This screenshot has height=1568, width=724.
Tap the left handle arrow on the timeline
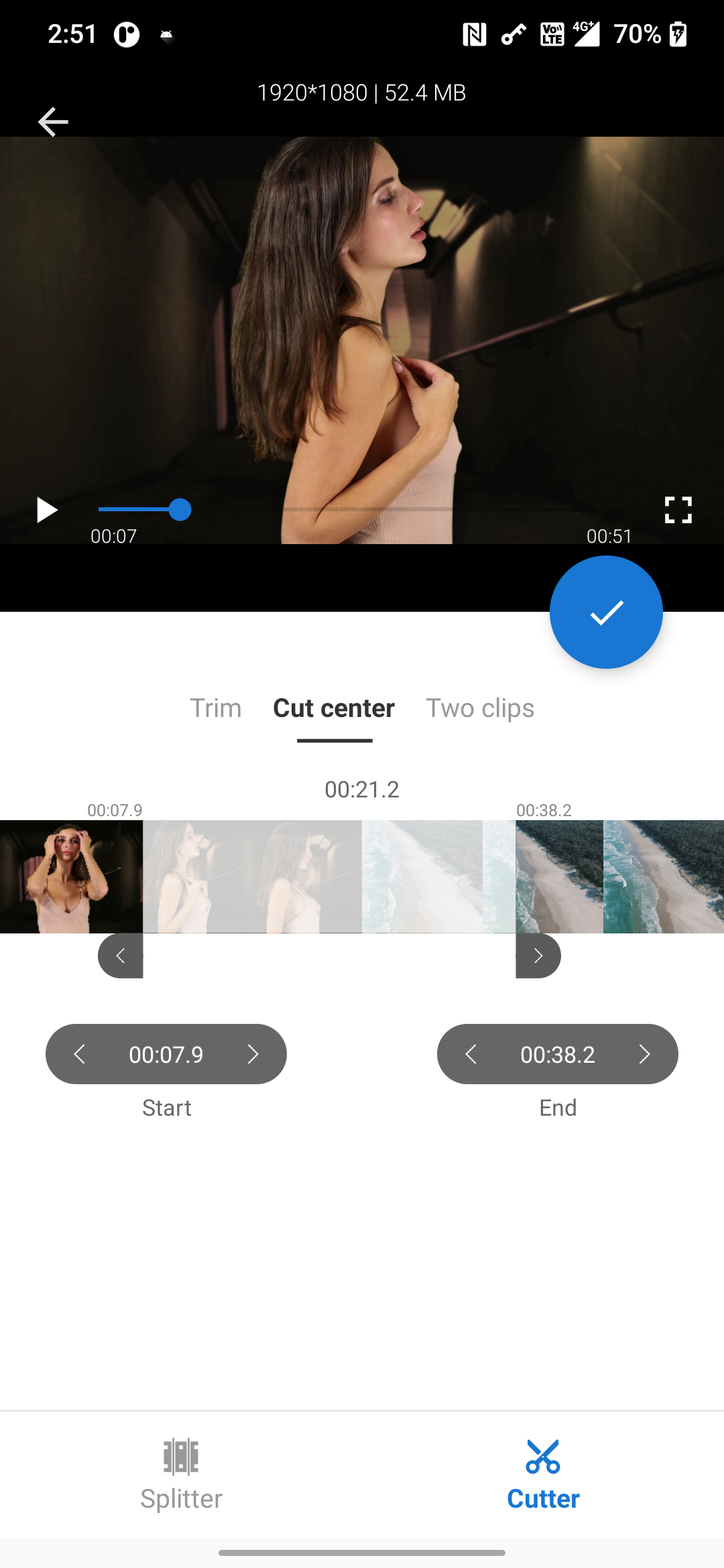click(121, 956)
